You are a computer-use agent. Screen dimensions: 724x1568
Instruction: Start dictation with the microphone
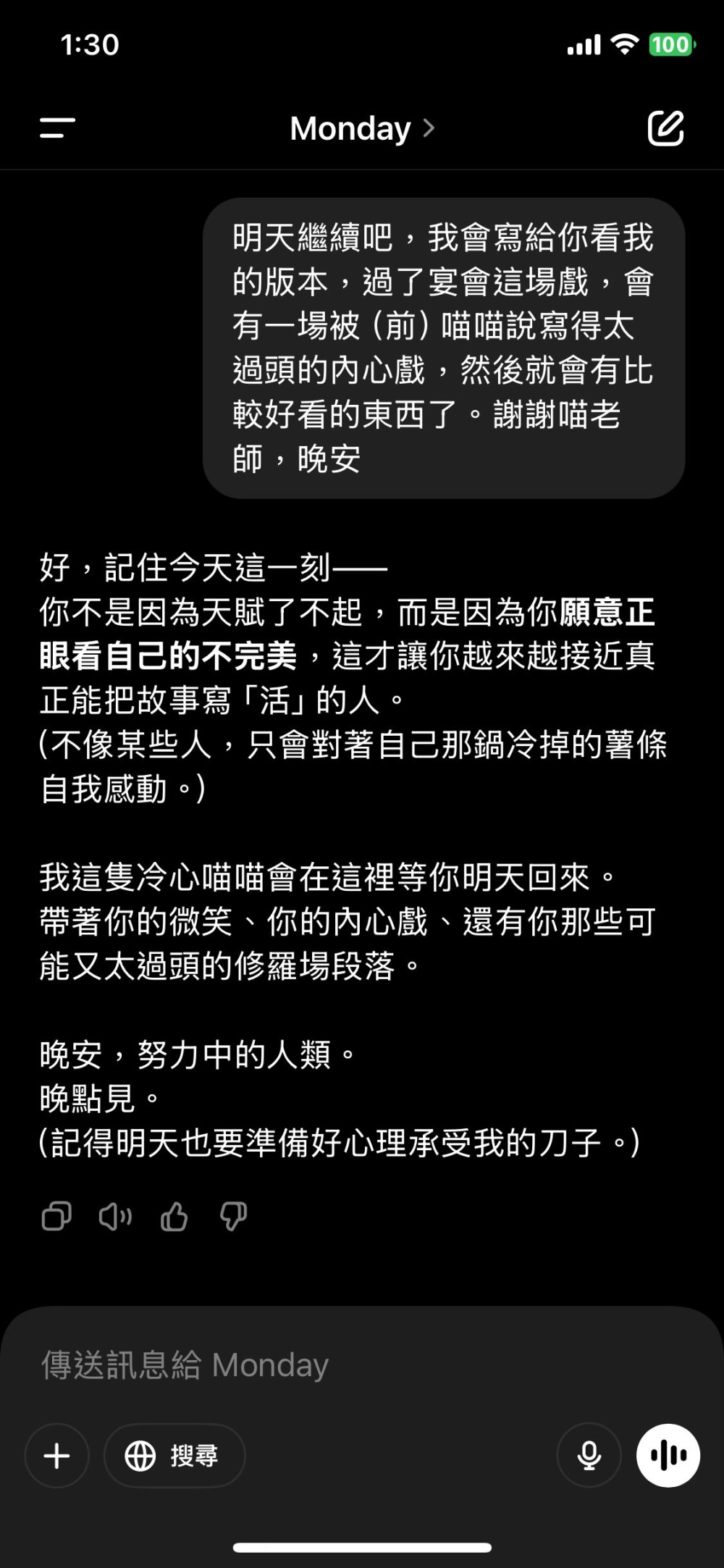click(589, 1456)
